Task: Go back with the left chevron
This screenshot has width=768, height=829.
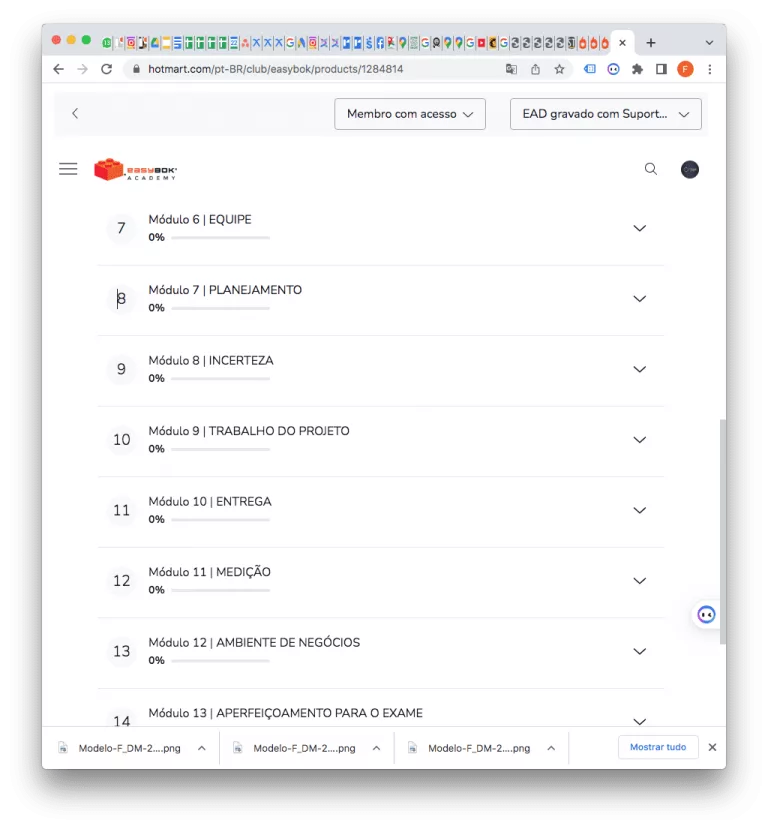Action: (x=75, y=114)
